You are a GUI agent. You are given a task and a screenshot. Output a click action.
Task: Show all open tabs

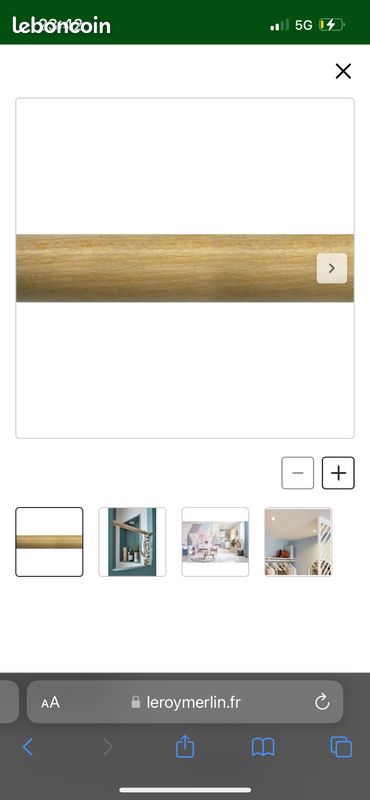[x=341, y=747]
